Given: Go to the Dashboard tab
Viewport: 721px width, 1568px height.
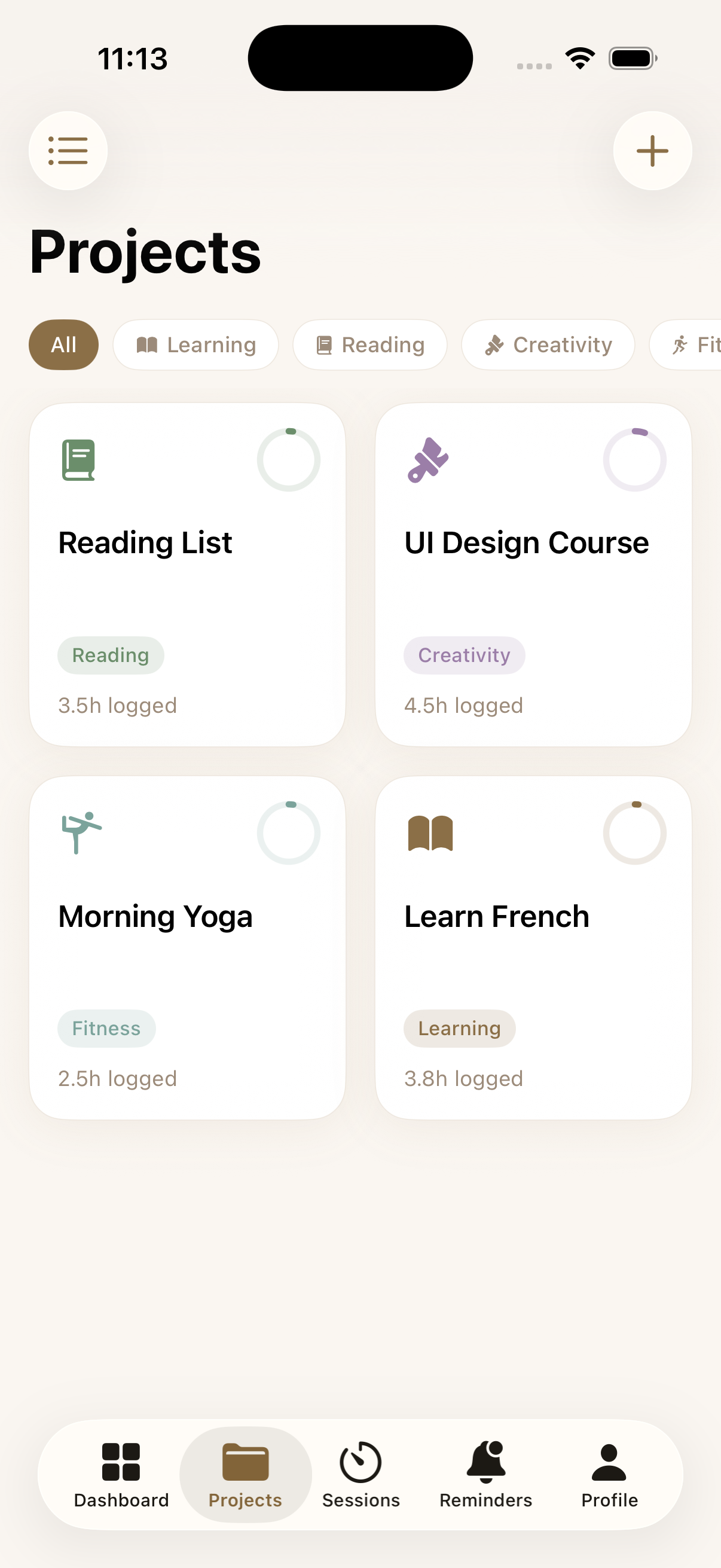Looking at the screenshot, I should tap(121, 1473).
